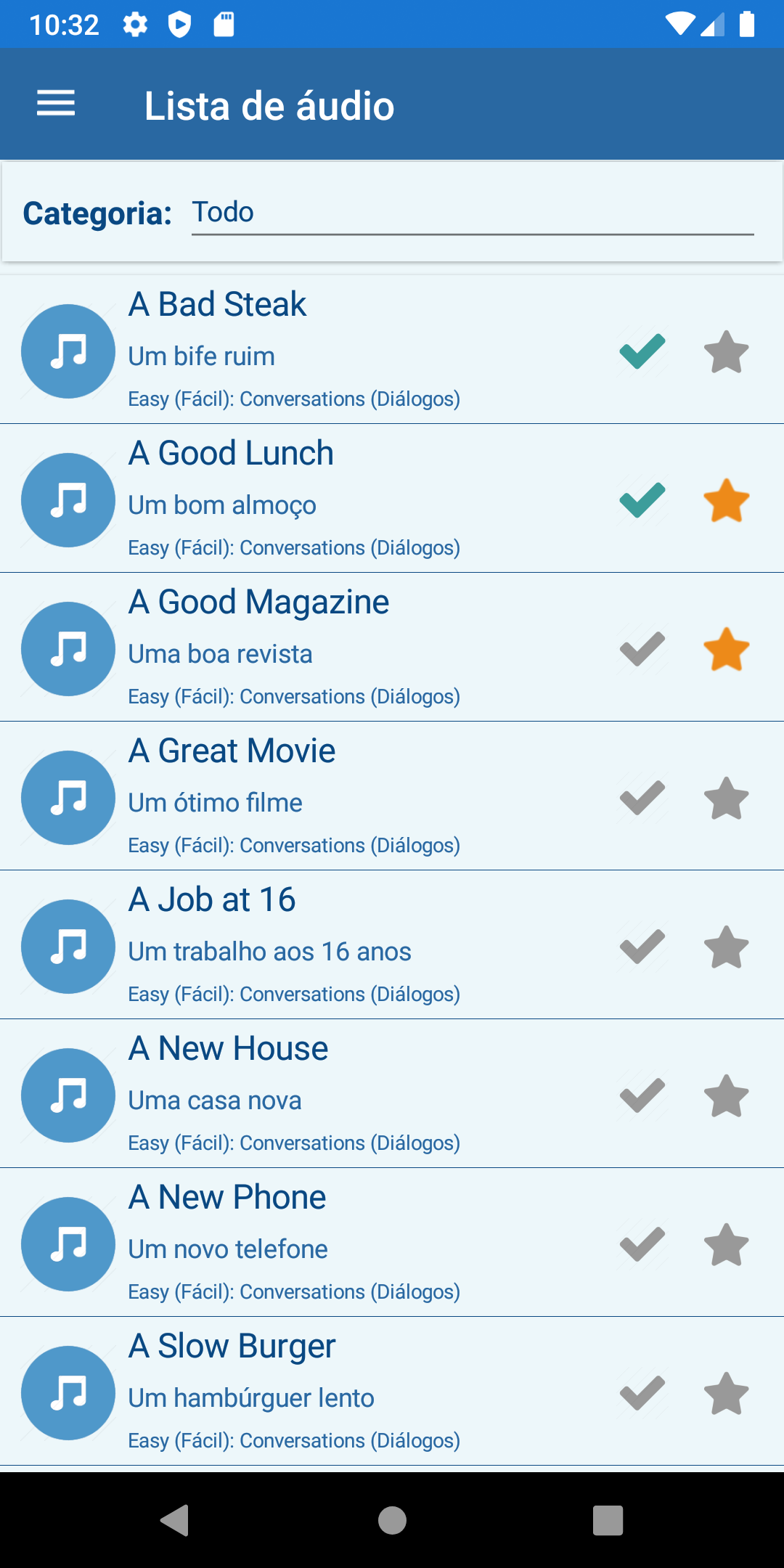Go back with system back button
This screenshot has height=1568, width=784.
pos(175,1520)
